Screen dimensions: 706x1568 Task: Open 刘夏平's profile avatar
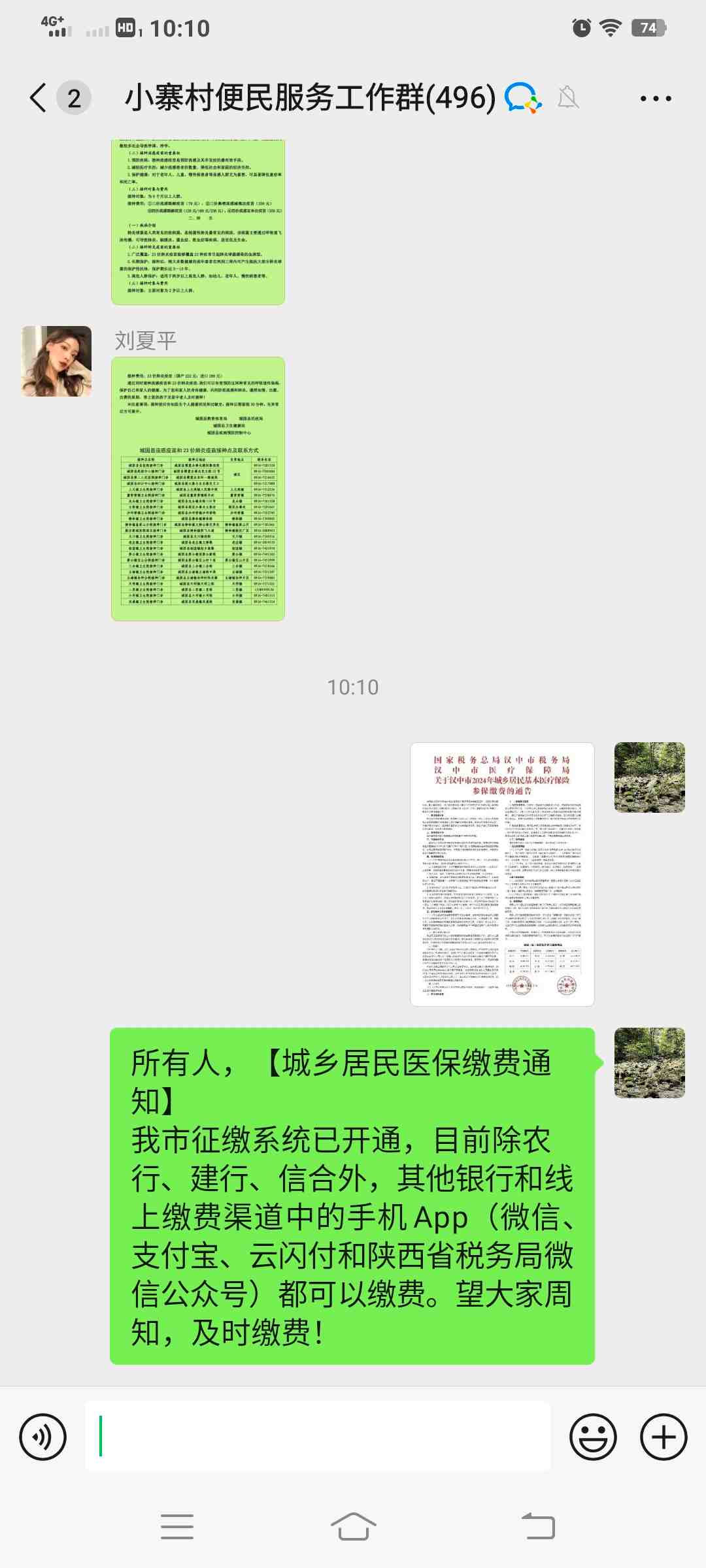pyautogui.click(x=56, y=361)
